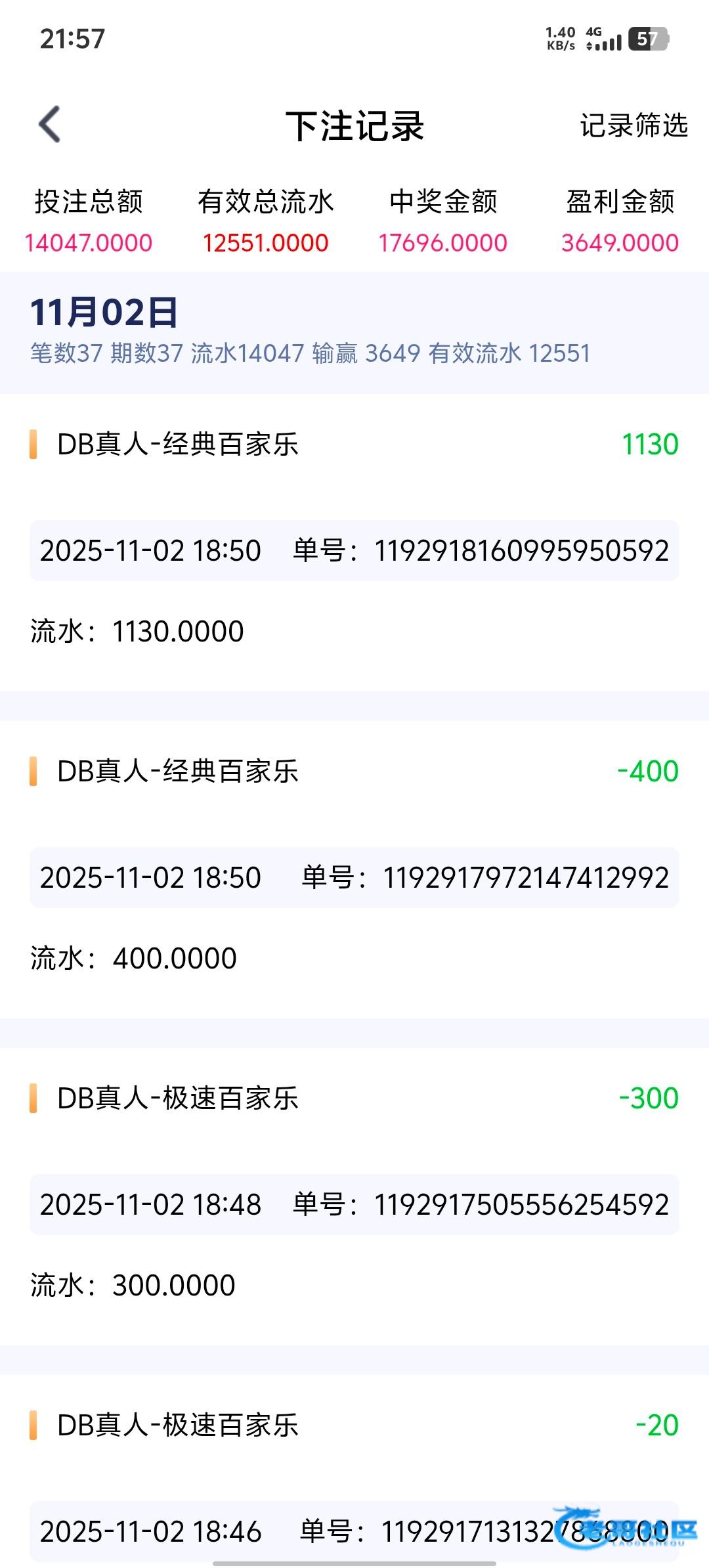Image resolution: width=709 pixels, height=1568 pixels.
Task: Open the 记录筛选 filter
Action: pyautogui.click(x=633, y=125)
